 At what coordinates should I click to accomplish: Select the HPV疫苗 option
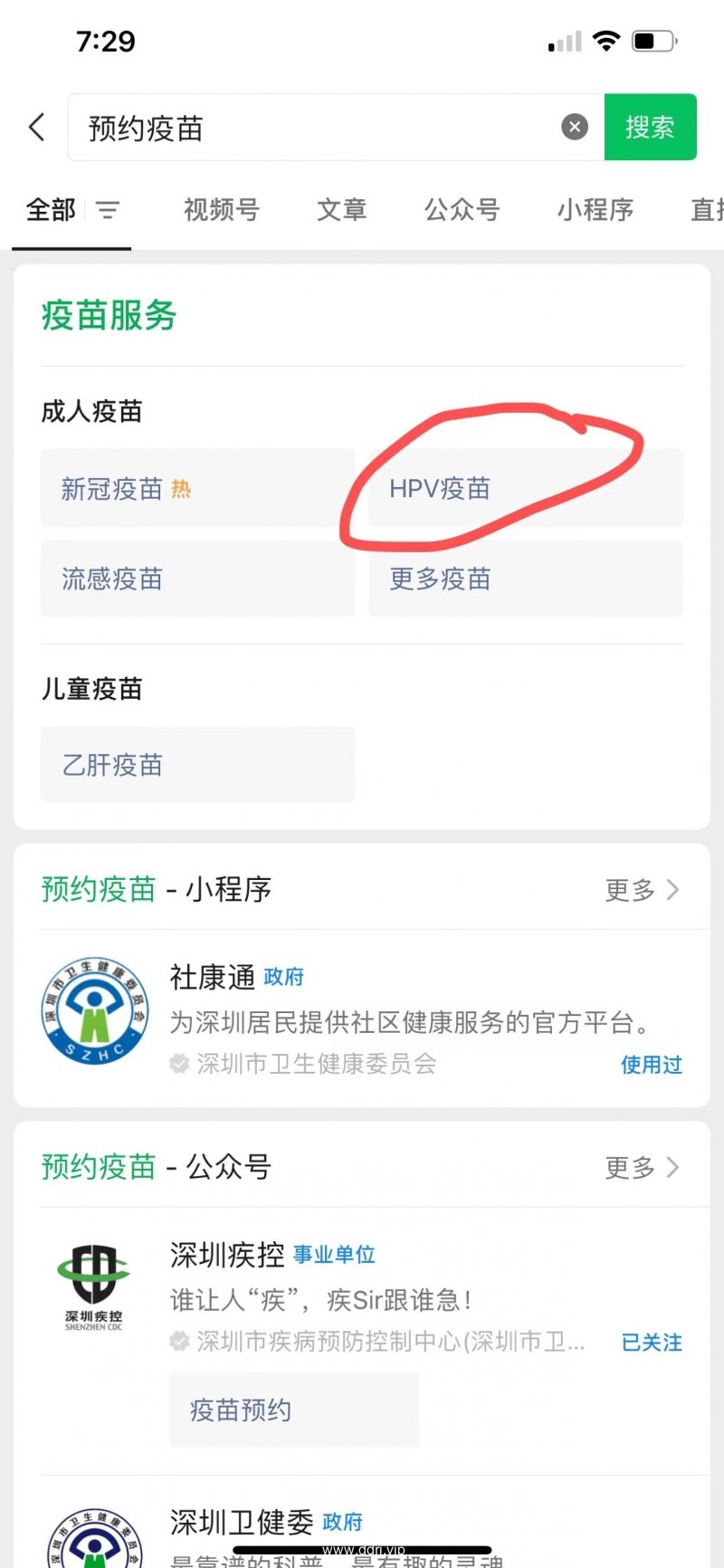(x=525, y=488)
